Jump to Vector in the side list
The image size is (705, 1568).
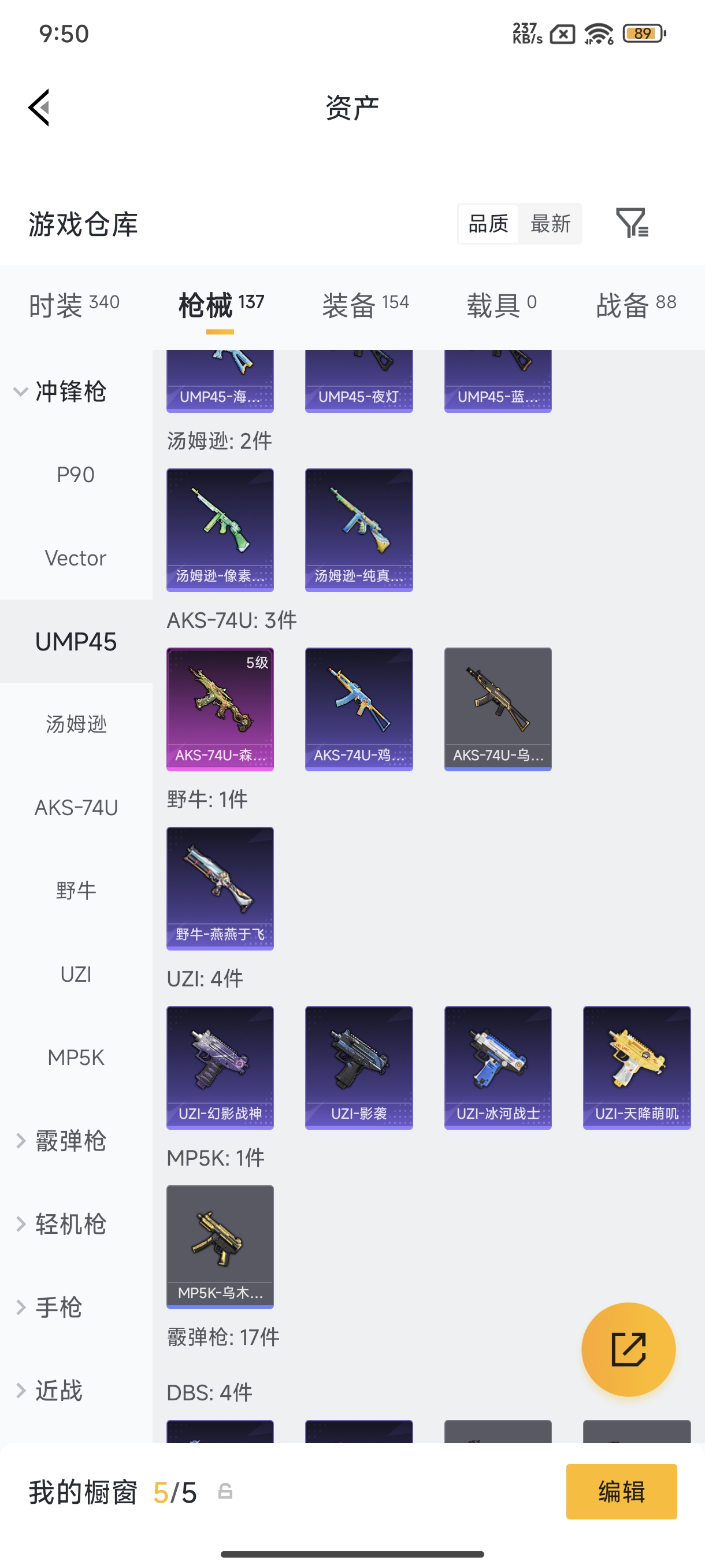click(x=76, y=558)
